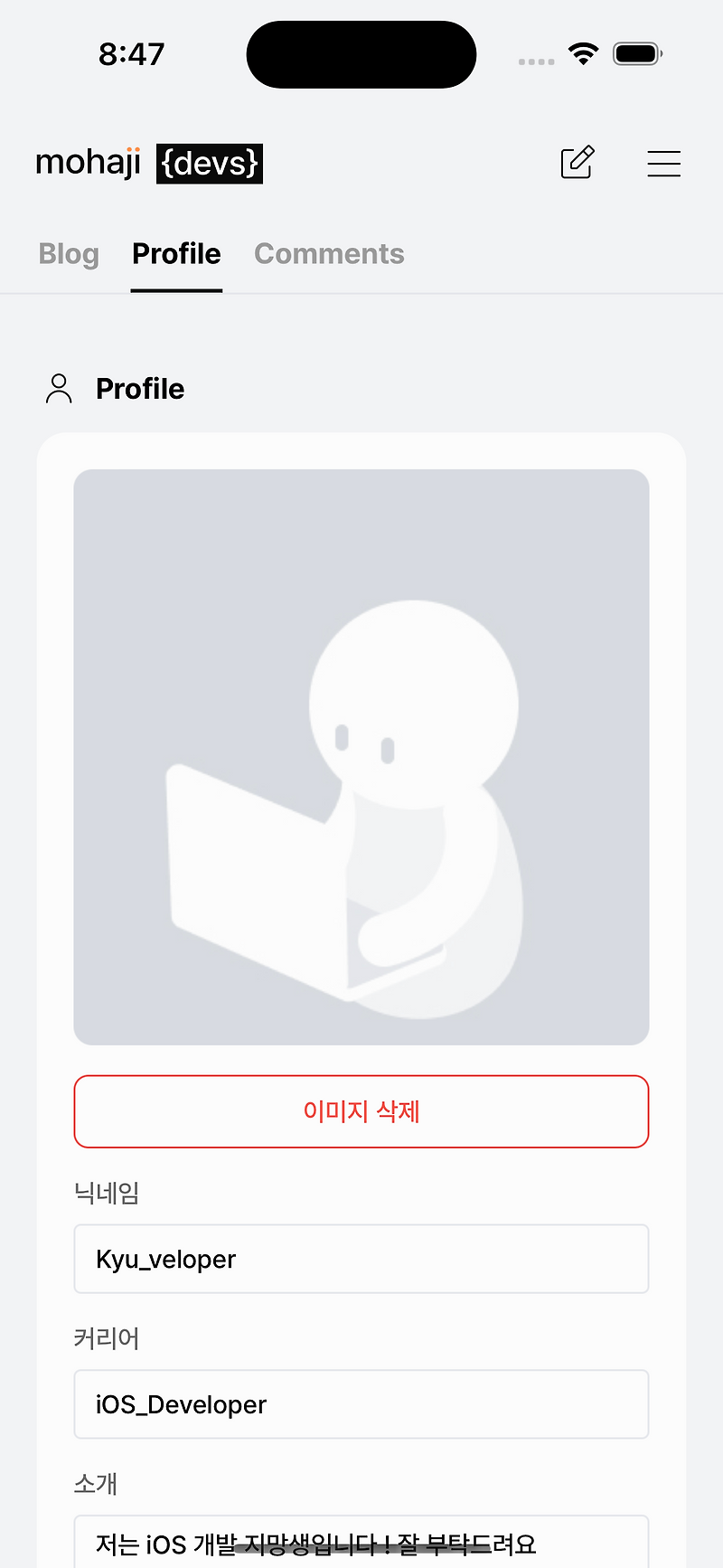
Task: Select the iOS_Developer career field
Action: click(361, 1404)
